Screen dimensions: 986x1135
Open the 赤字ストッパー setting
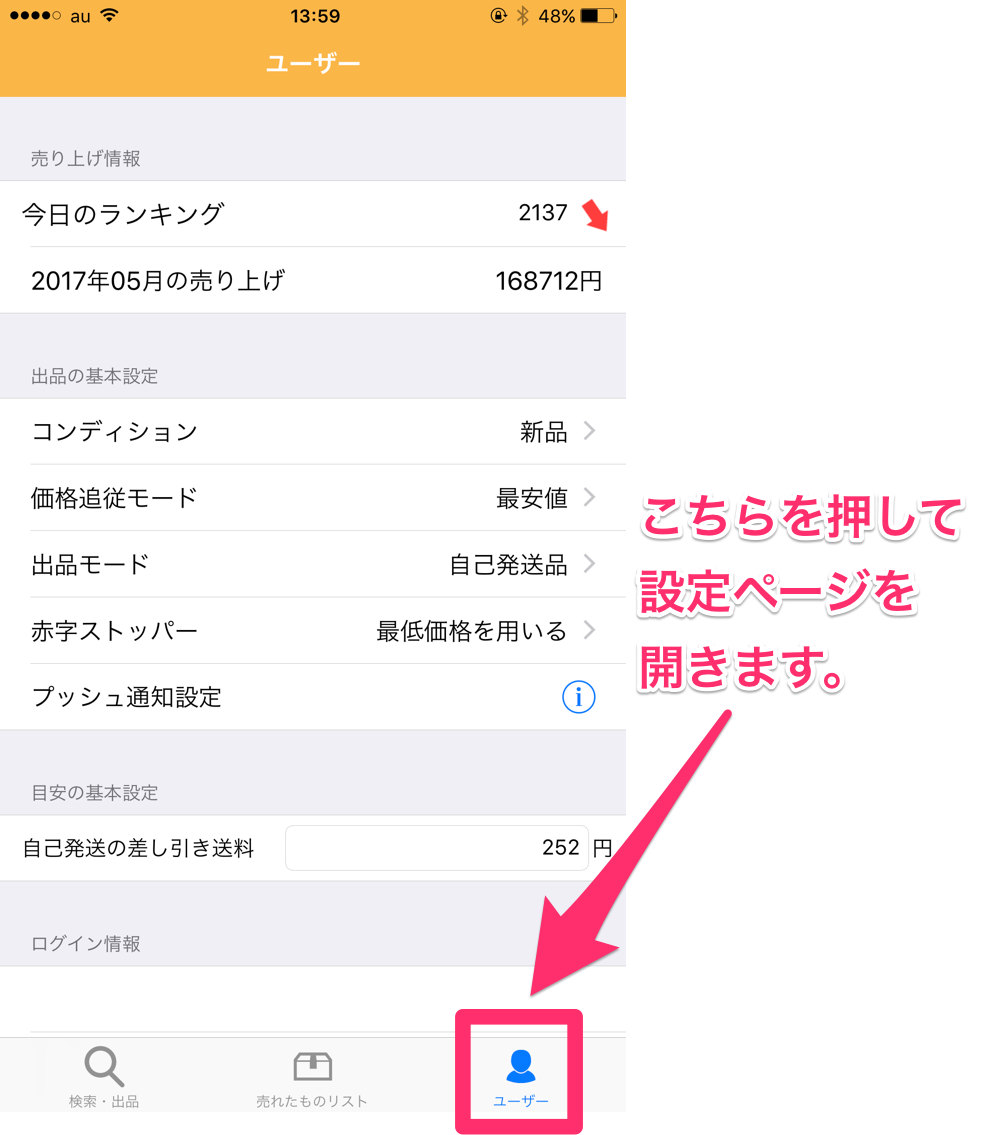[313, 631]
